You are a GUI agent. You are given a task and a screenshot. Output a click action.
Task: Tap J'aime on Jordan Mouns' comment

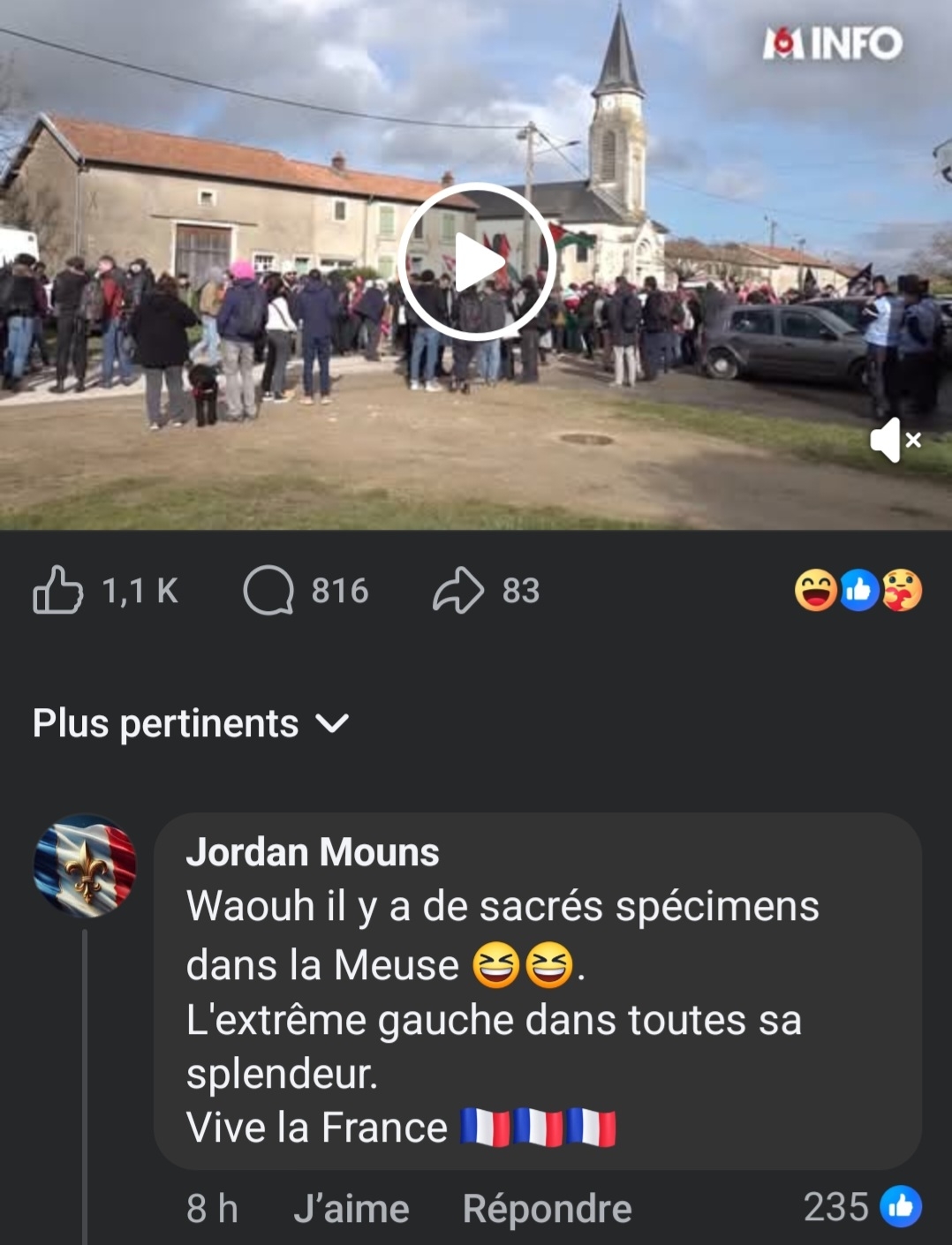pyautogui.click(x=351, y=1208)
